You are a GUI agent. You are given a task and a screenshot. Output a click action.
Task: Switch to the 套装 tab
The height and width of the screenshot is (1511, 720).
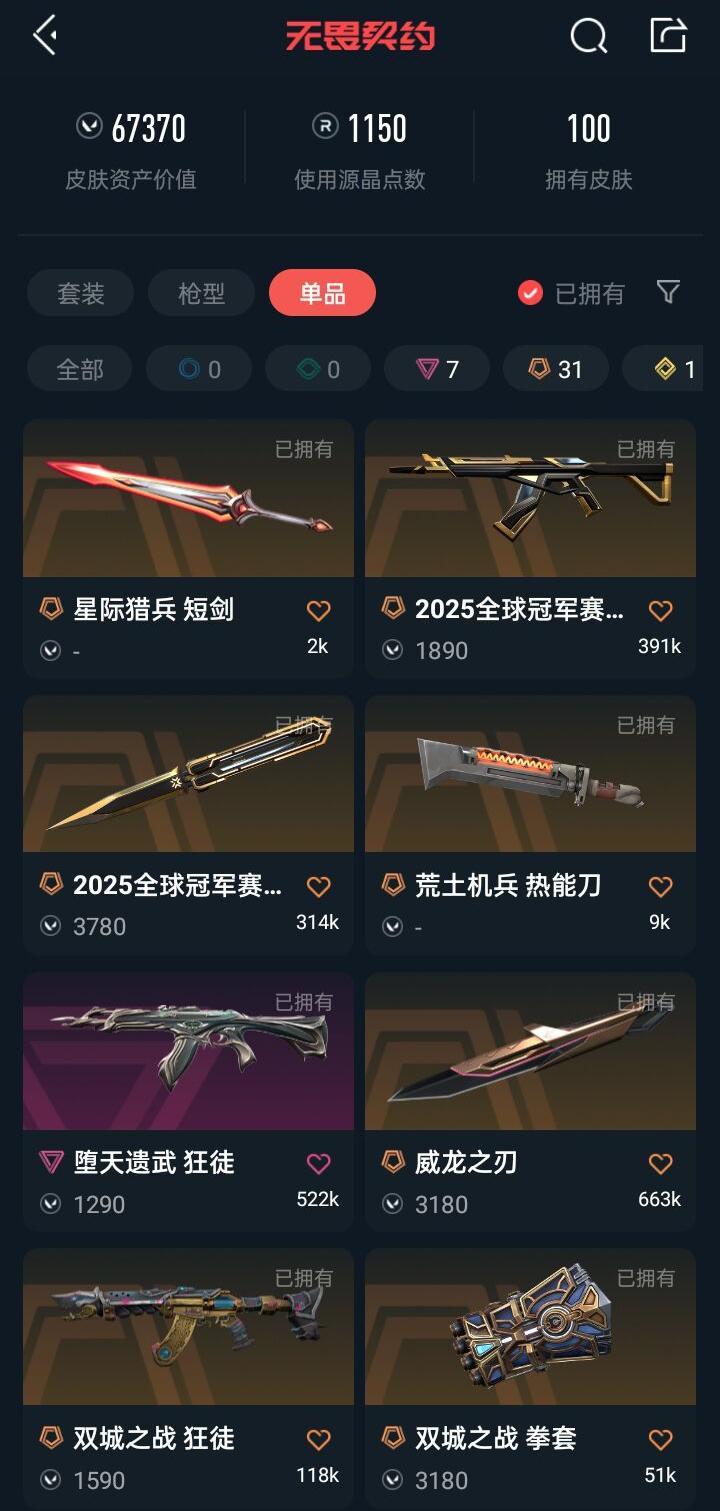point(81,293)
